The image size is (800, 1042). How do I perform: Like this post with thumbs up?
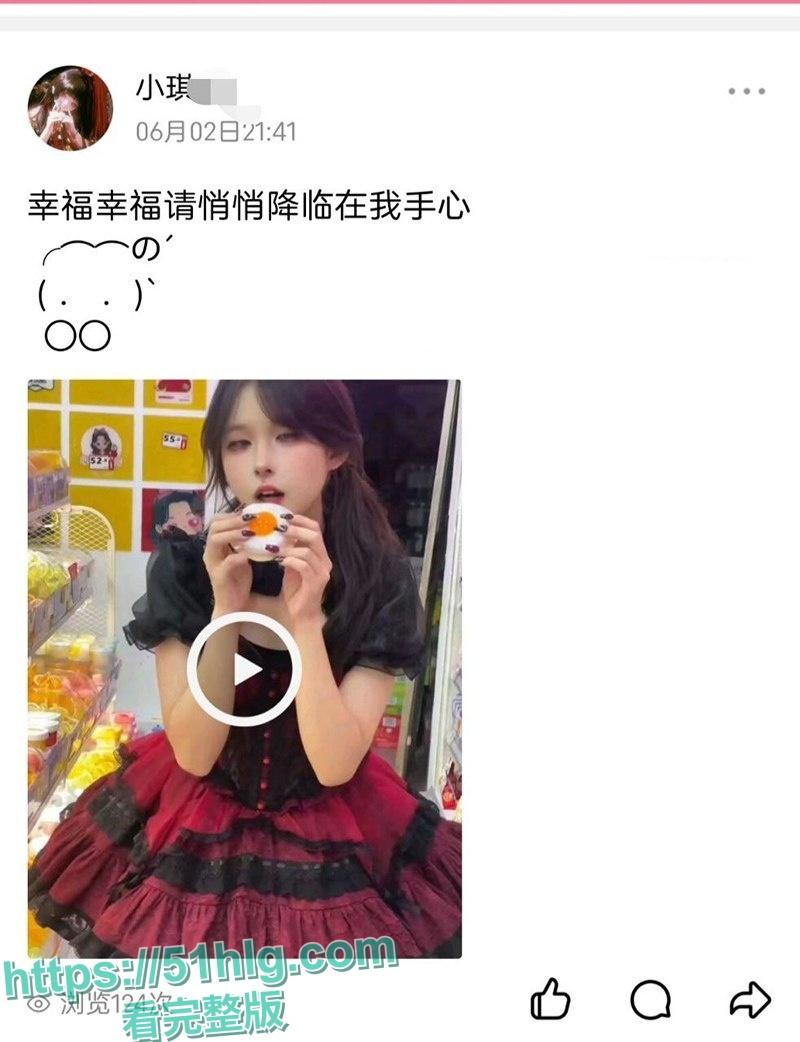click(549, 999)
